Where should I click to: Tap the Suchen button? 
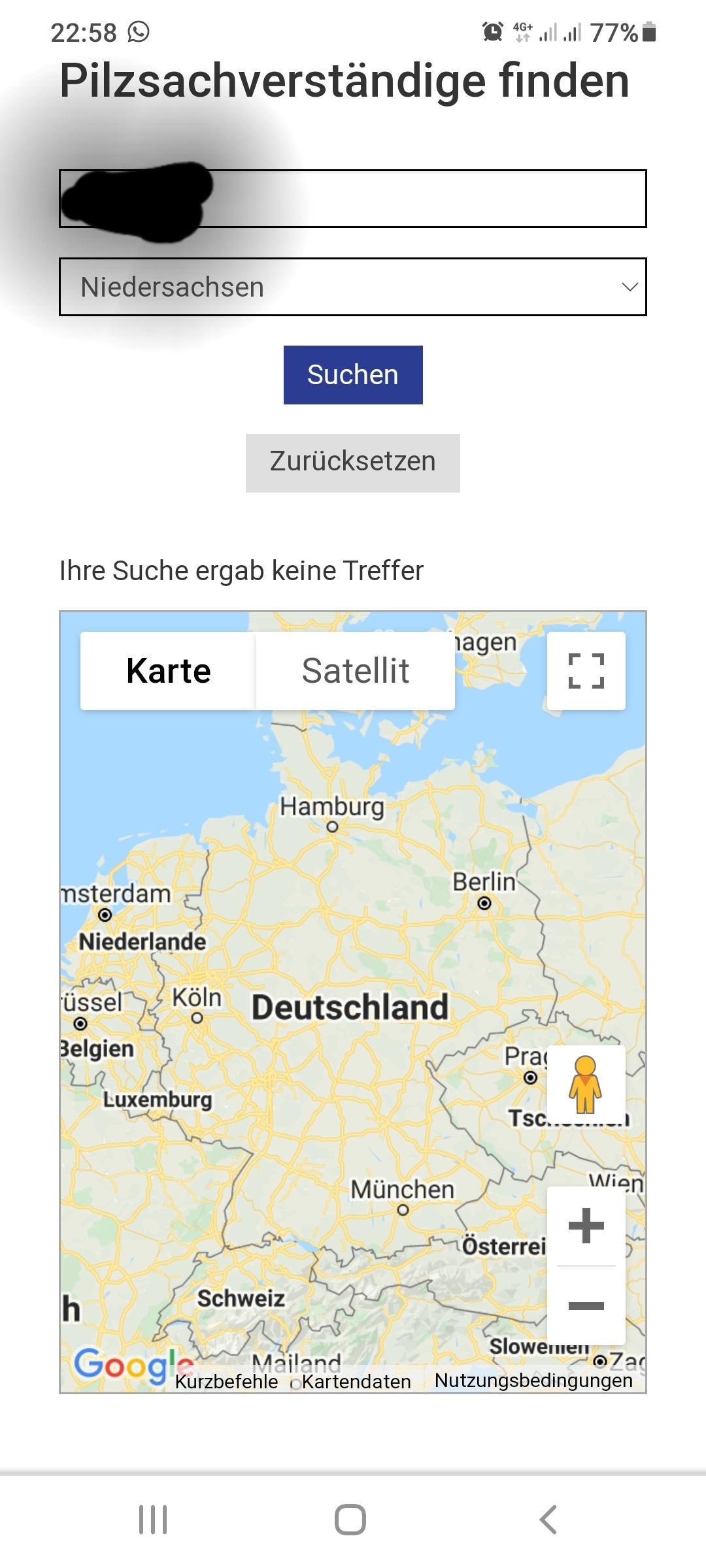353,375
